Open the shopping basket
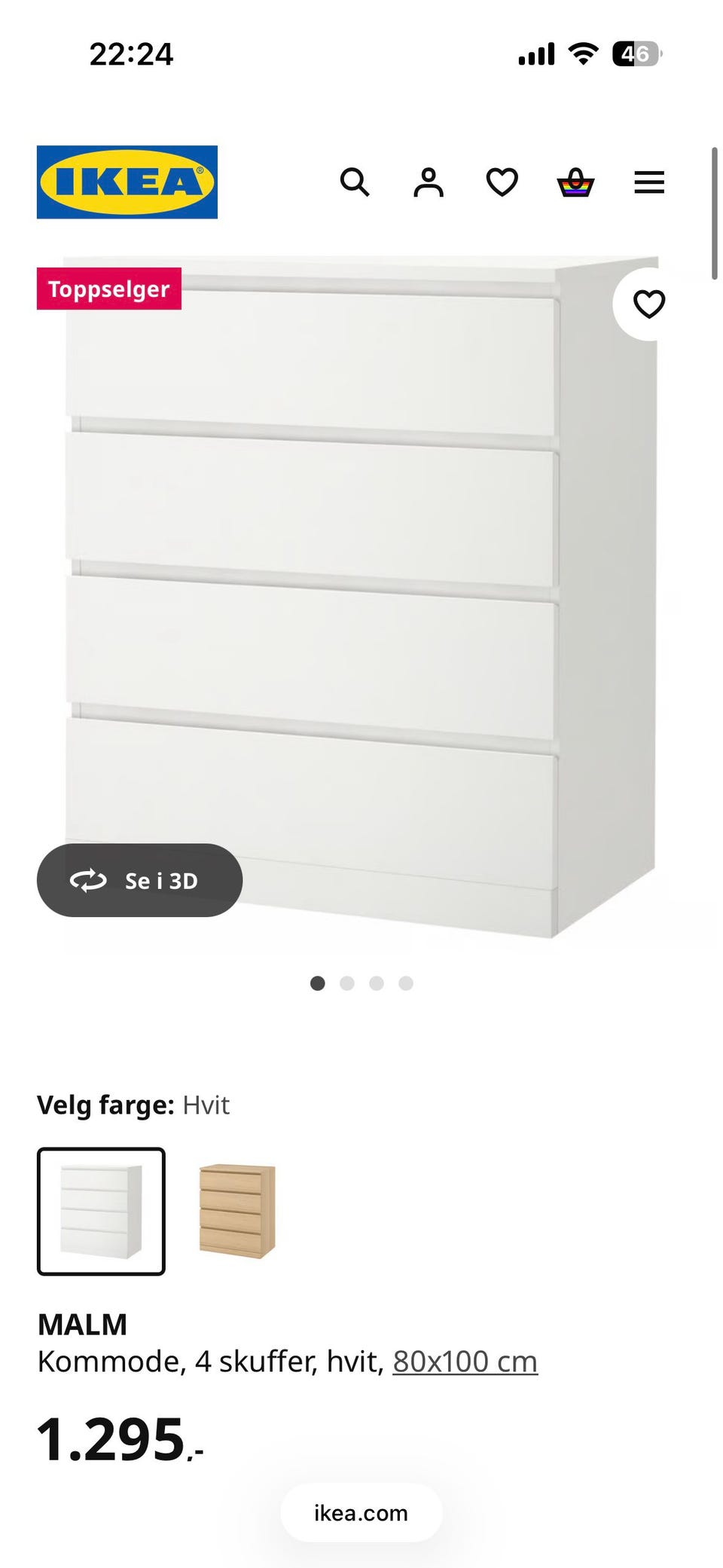Viewport: 723px width, 1568px height. 575,182
